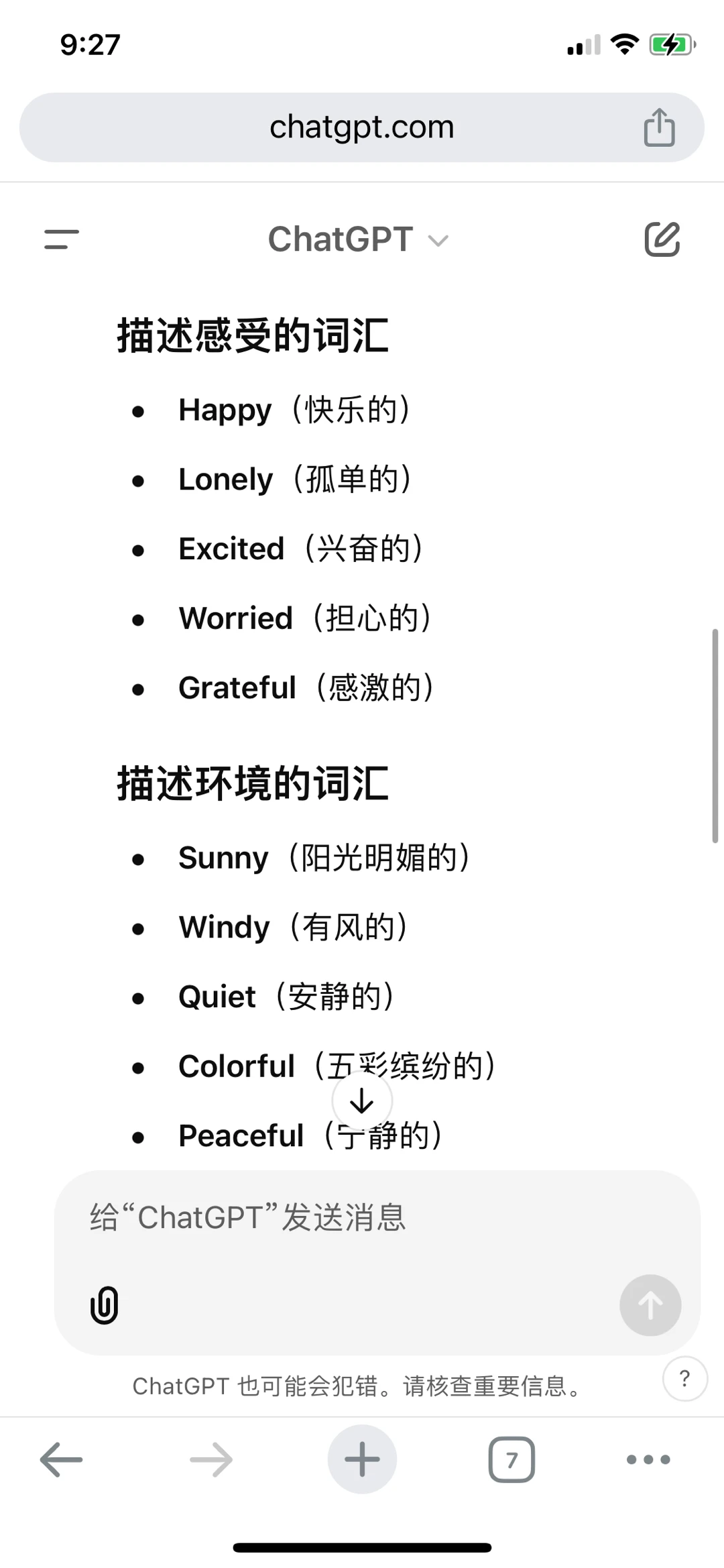The height and width of the screenshot is (1568, 724).
Task: Focus the chatgpt.com address bar
Action: point(362,127)
